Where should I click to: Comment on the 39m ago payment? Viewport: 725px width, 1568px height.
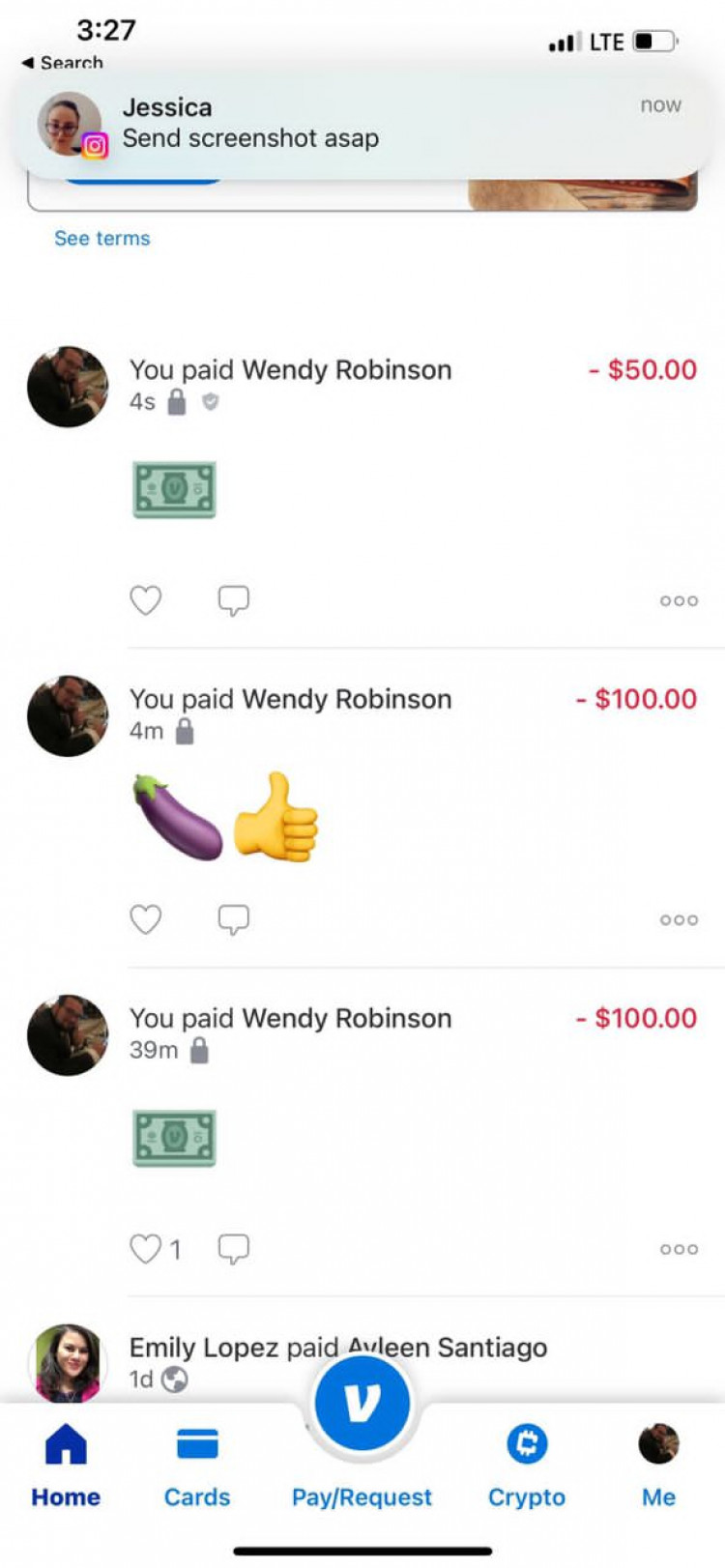click(x=233, y=1249)
